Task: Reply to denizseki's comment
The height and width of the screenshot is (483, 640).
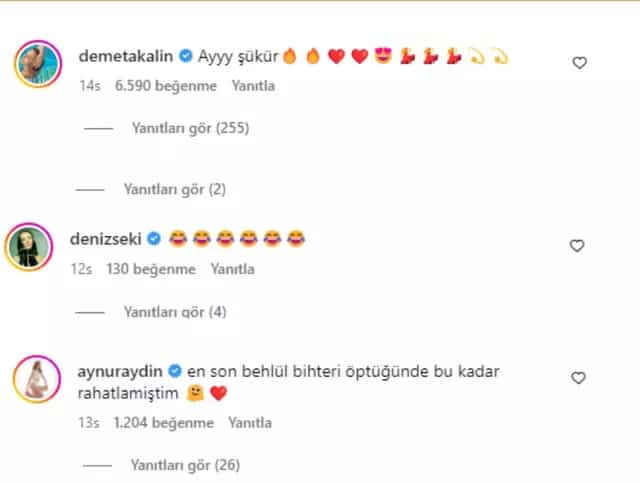Action: click(x=233, y=269)
